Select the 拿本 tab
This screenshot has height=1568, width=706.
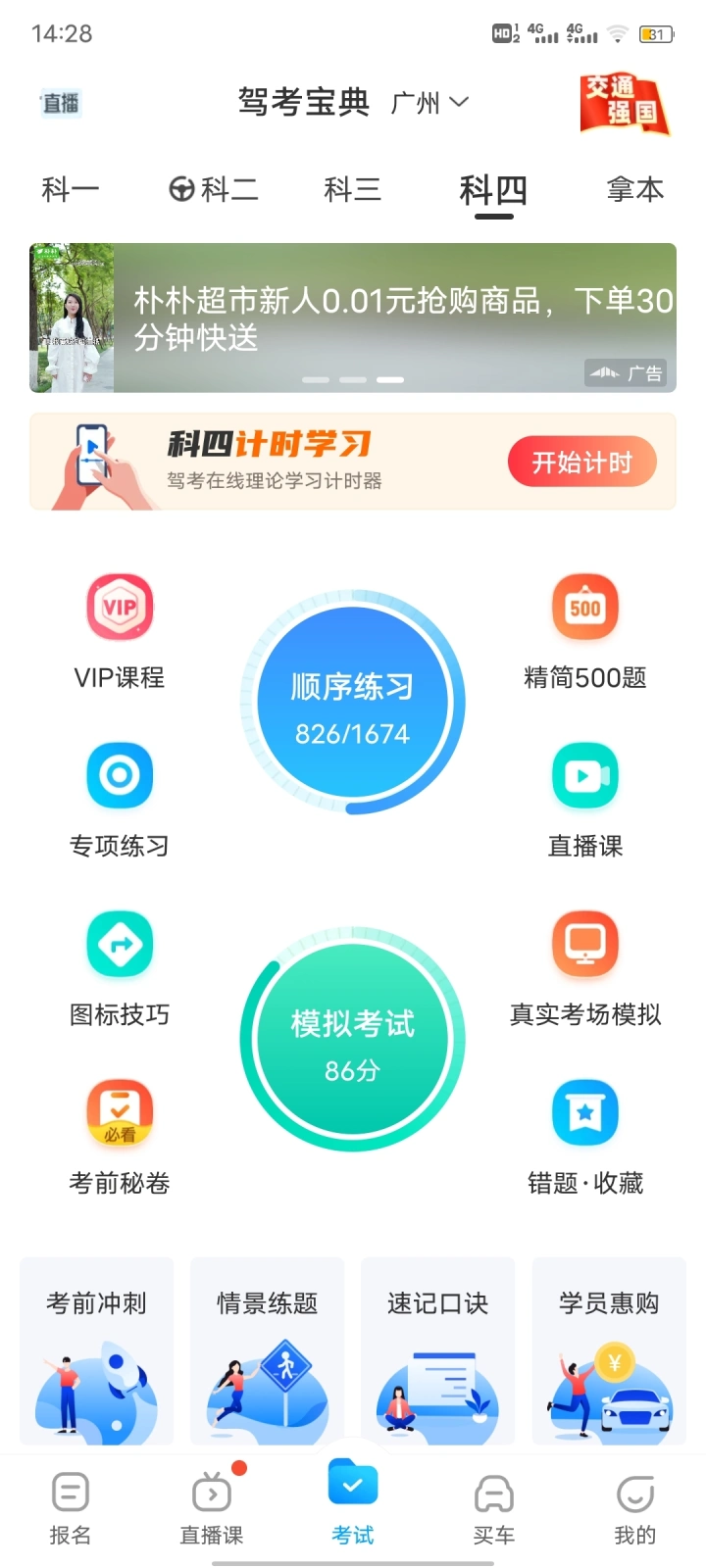pyautogui.click(x=634, y=189)
